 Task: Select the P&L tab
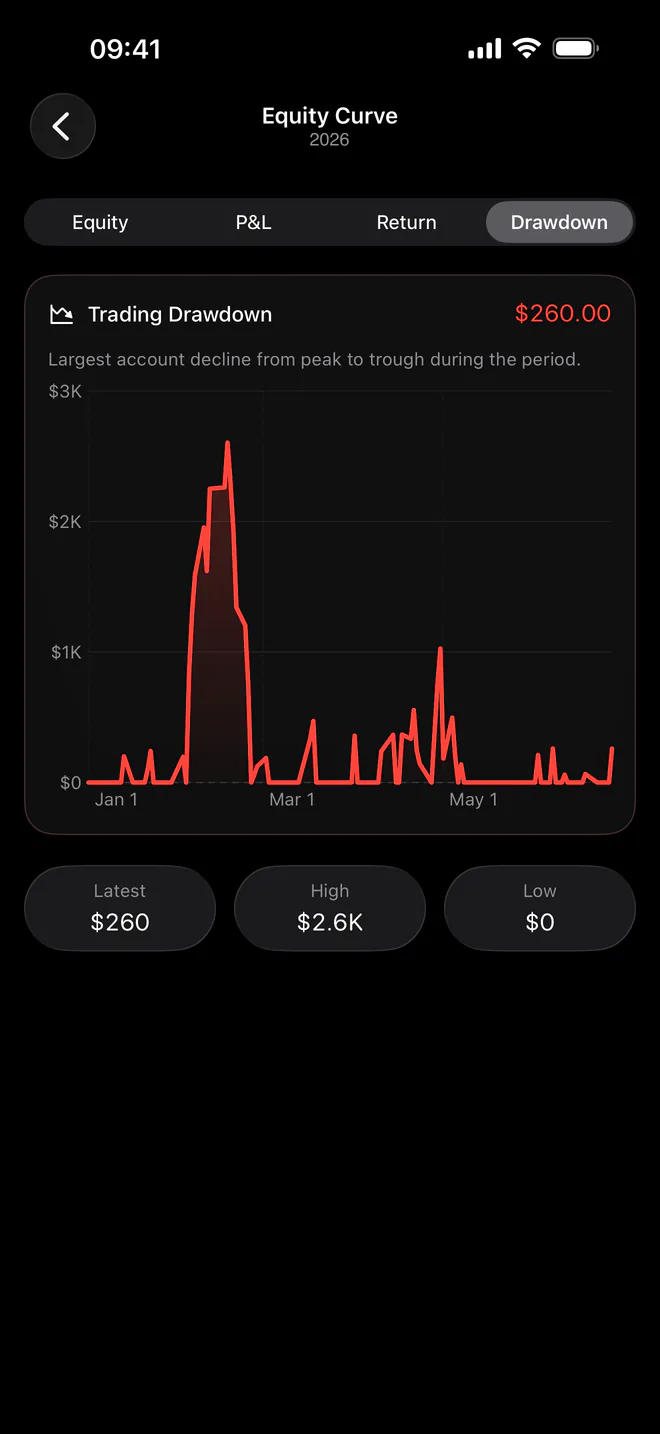pos(253,222)
